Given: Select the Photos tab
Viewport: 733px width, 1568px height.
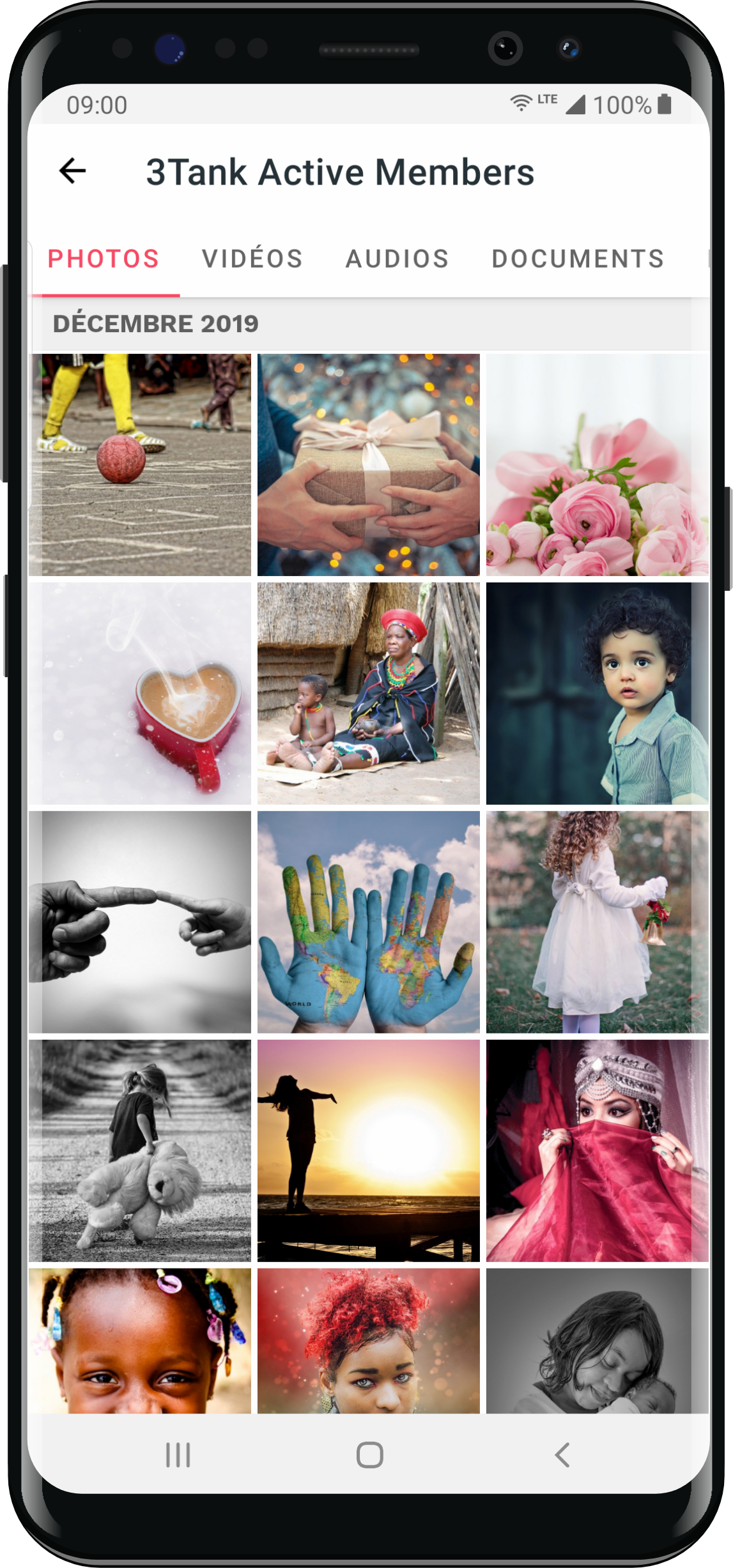Looking at the screenshot, I should [104, 259].
